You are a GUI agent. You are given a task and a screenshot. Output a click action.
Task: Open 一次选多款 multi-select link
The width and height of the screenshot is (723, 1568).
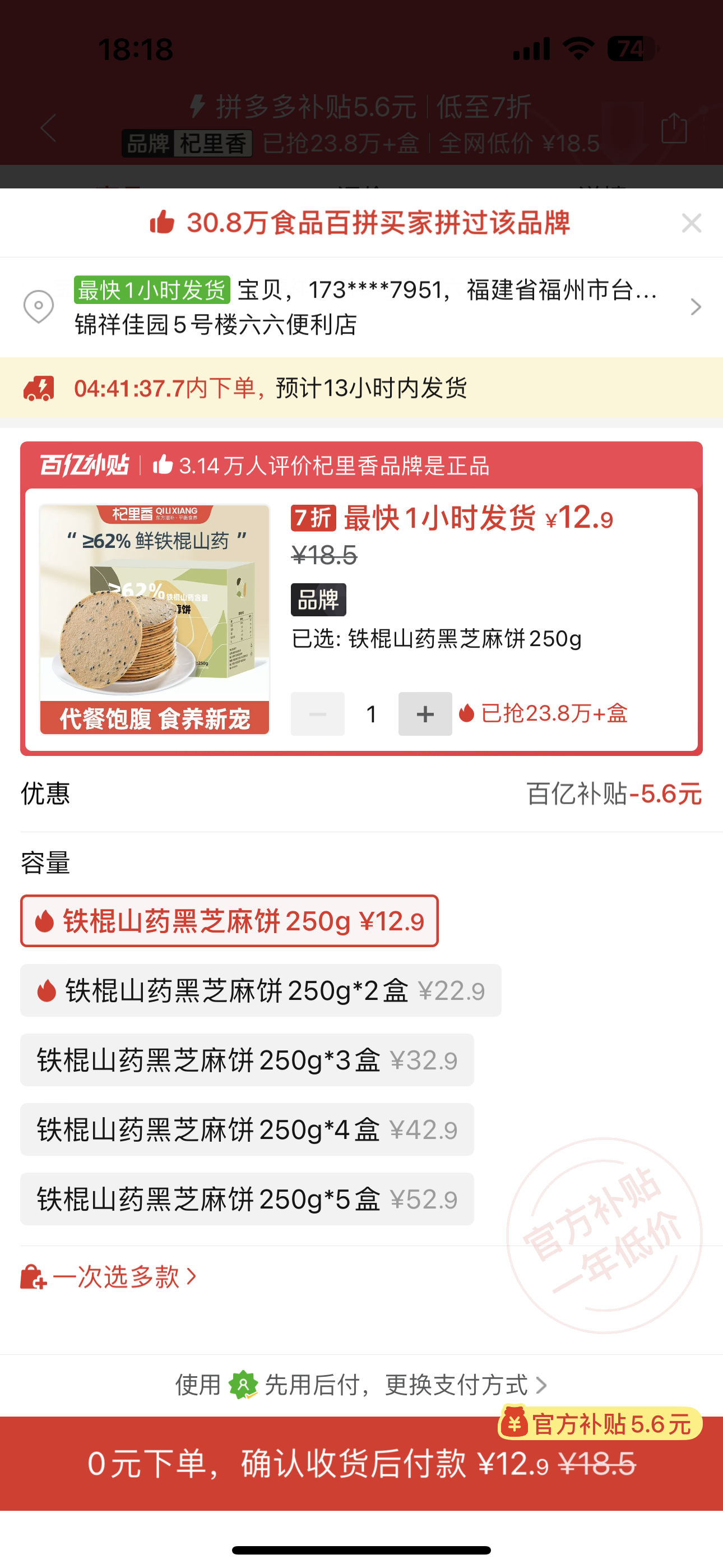tap(109, 1276)
